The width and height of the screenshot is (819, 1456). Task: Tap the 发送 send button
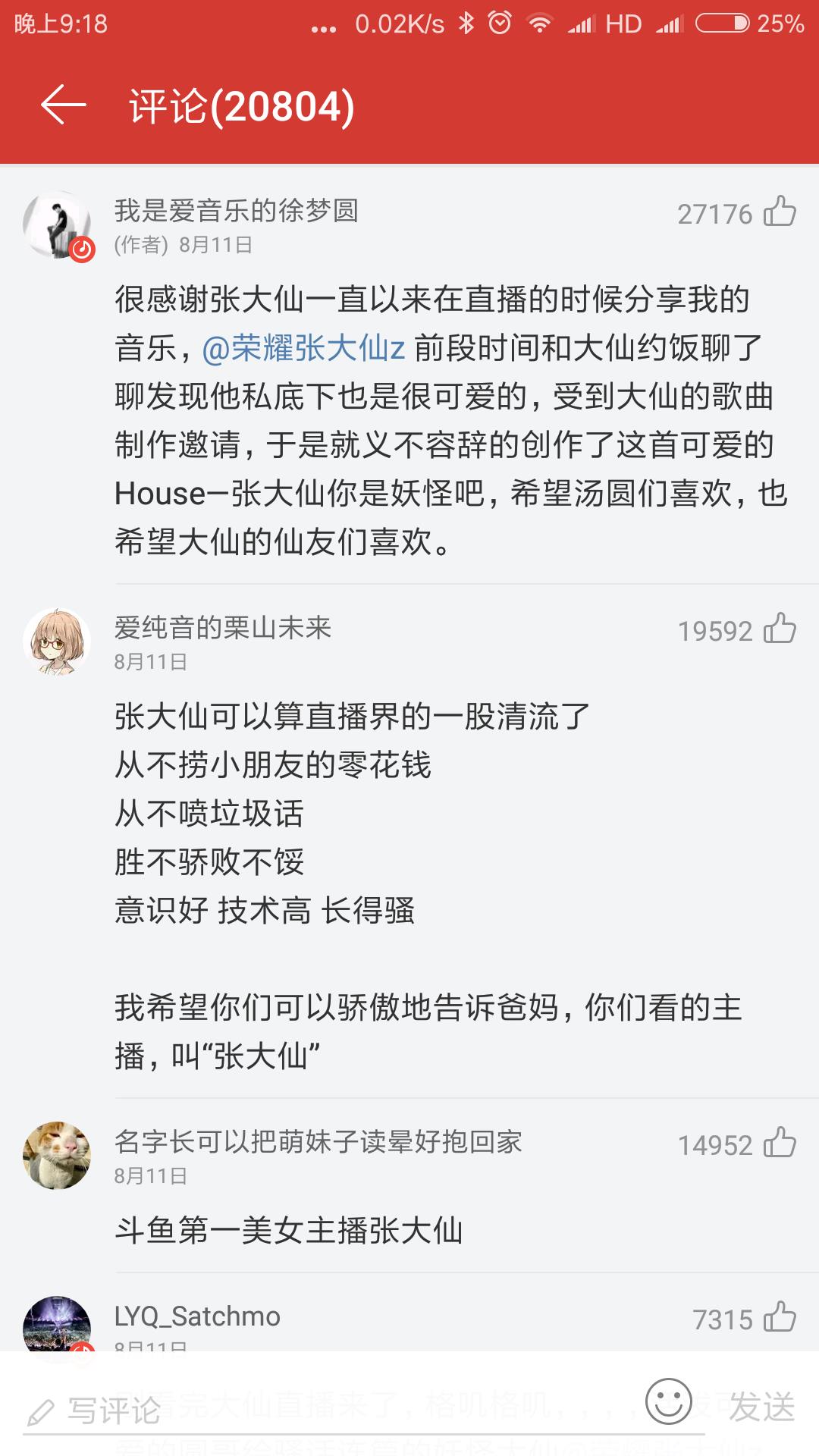pyautogui.click(x=761, y=1407)
